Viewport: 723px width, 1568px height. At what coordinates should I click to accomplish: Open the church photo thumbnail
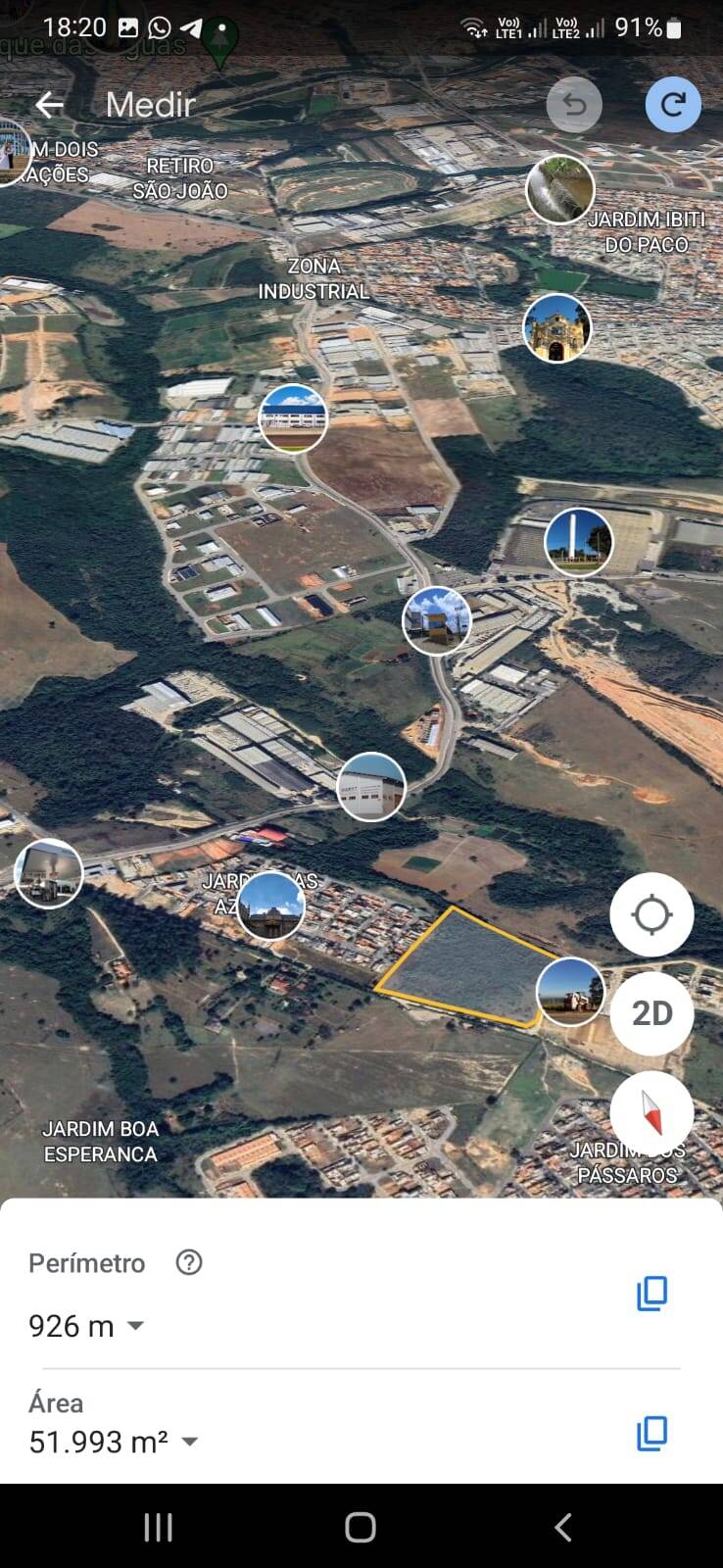[x=557, y=327]
